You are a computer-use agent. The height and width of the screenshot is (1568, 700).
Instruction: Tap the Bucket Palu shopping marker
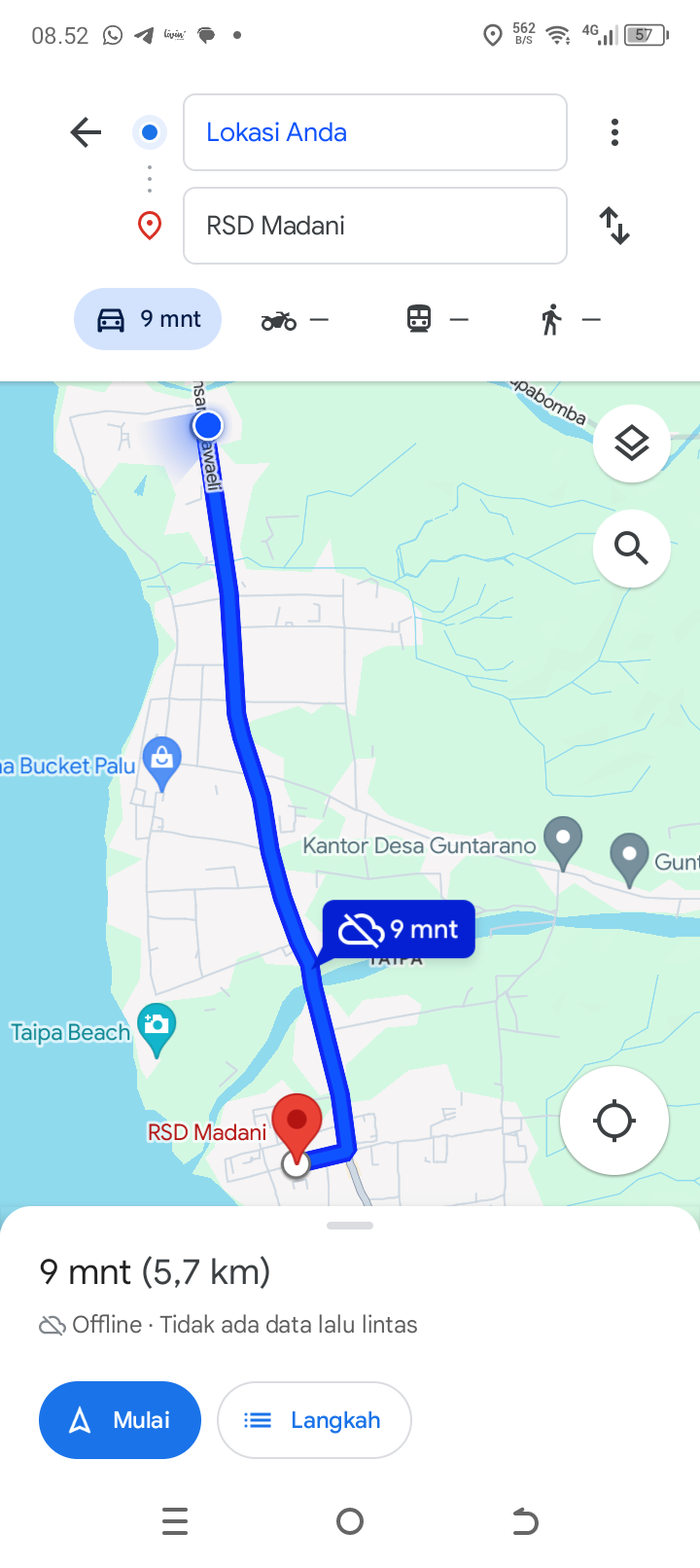(x=161, y=762)
